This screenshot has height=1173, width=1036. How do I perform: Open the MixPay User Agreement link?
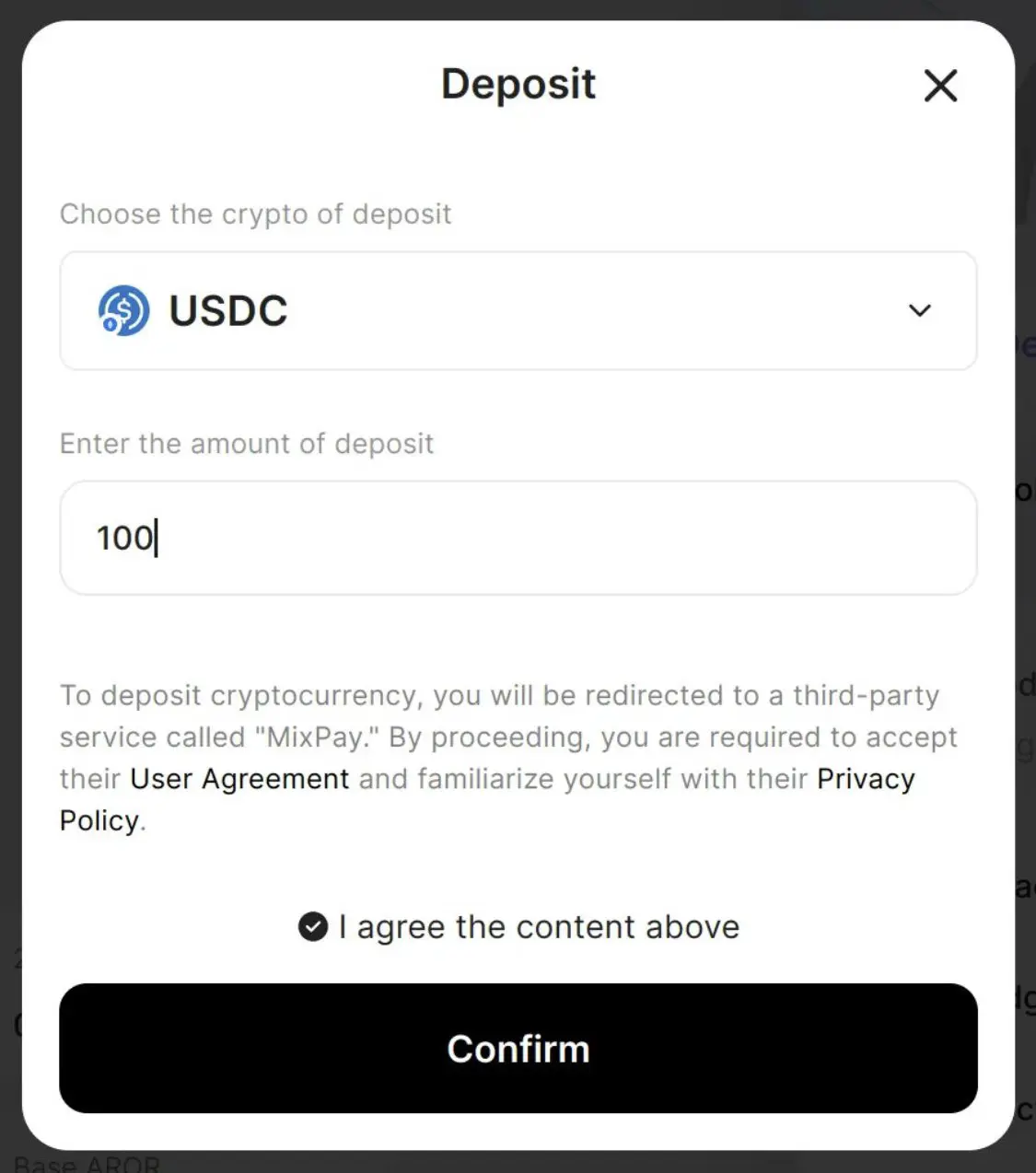pyautogui.click(x=239, y=779)
